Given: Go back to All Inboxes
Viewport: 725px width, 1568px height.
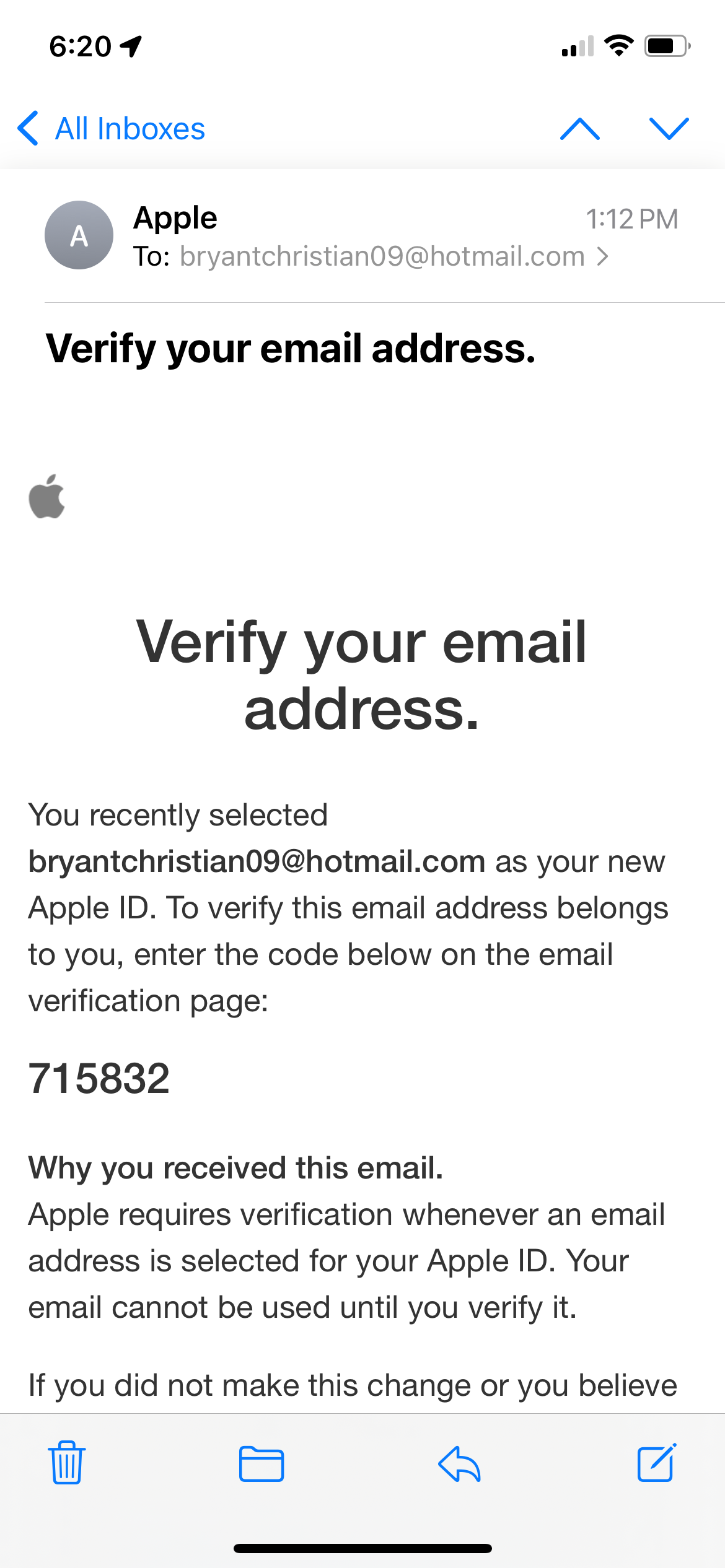Looking at the screenshot, I should (x=112, y=129).
